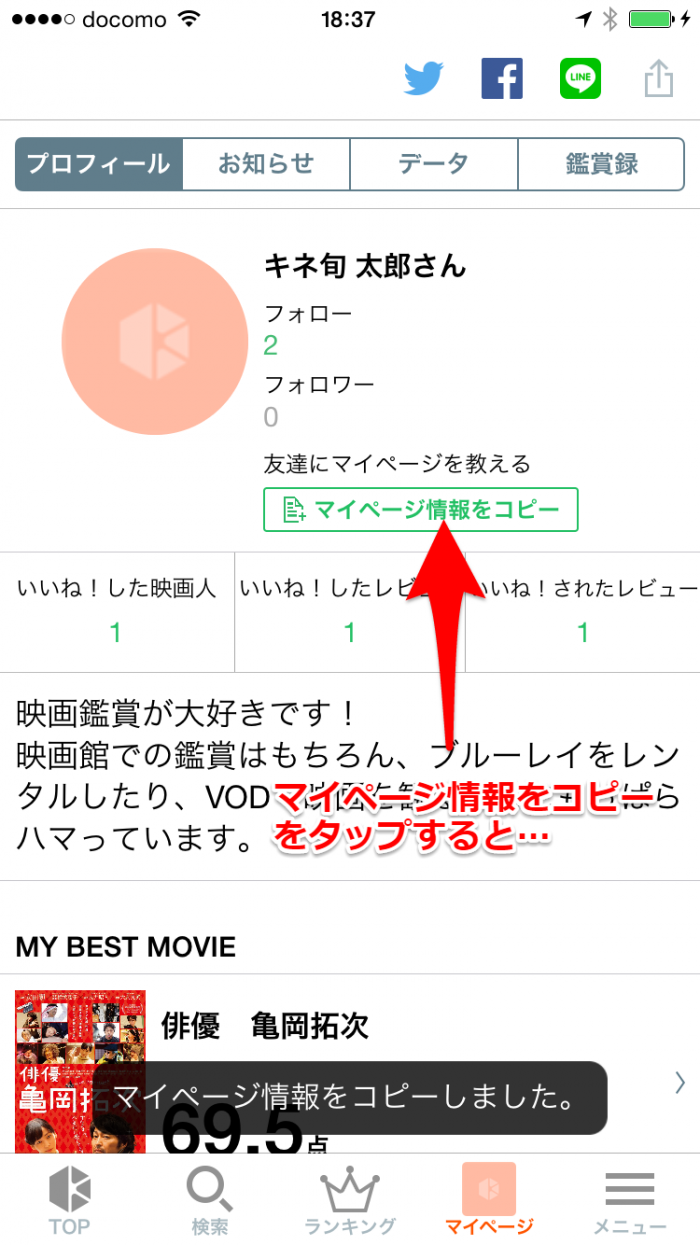Open the マイページ bottom tab
The image size is (700, 1245).
(489, 1200)
